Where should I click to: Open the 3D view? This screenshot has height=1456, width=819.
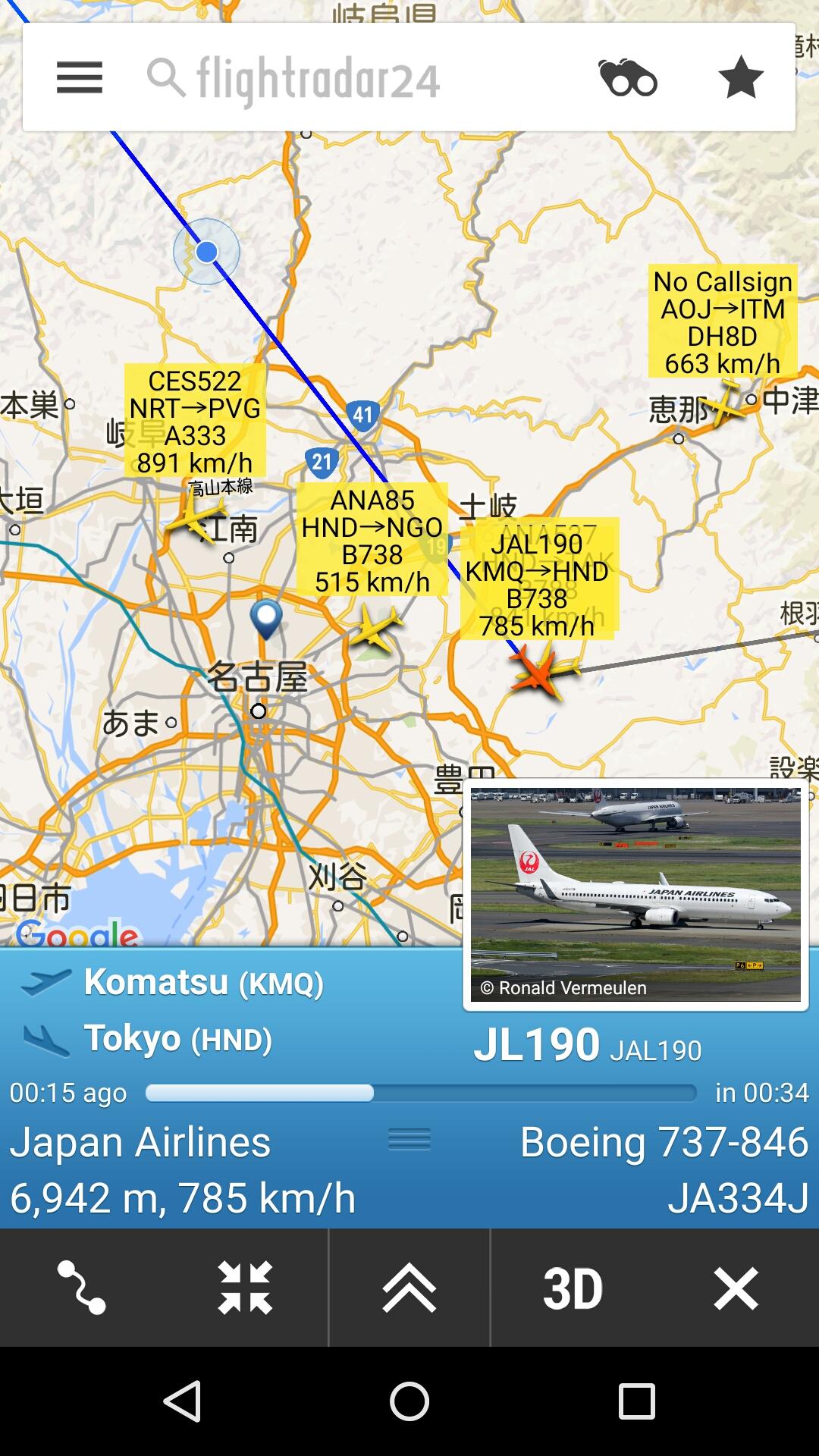click(x=573, y=1288)
